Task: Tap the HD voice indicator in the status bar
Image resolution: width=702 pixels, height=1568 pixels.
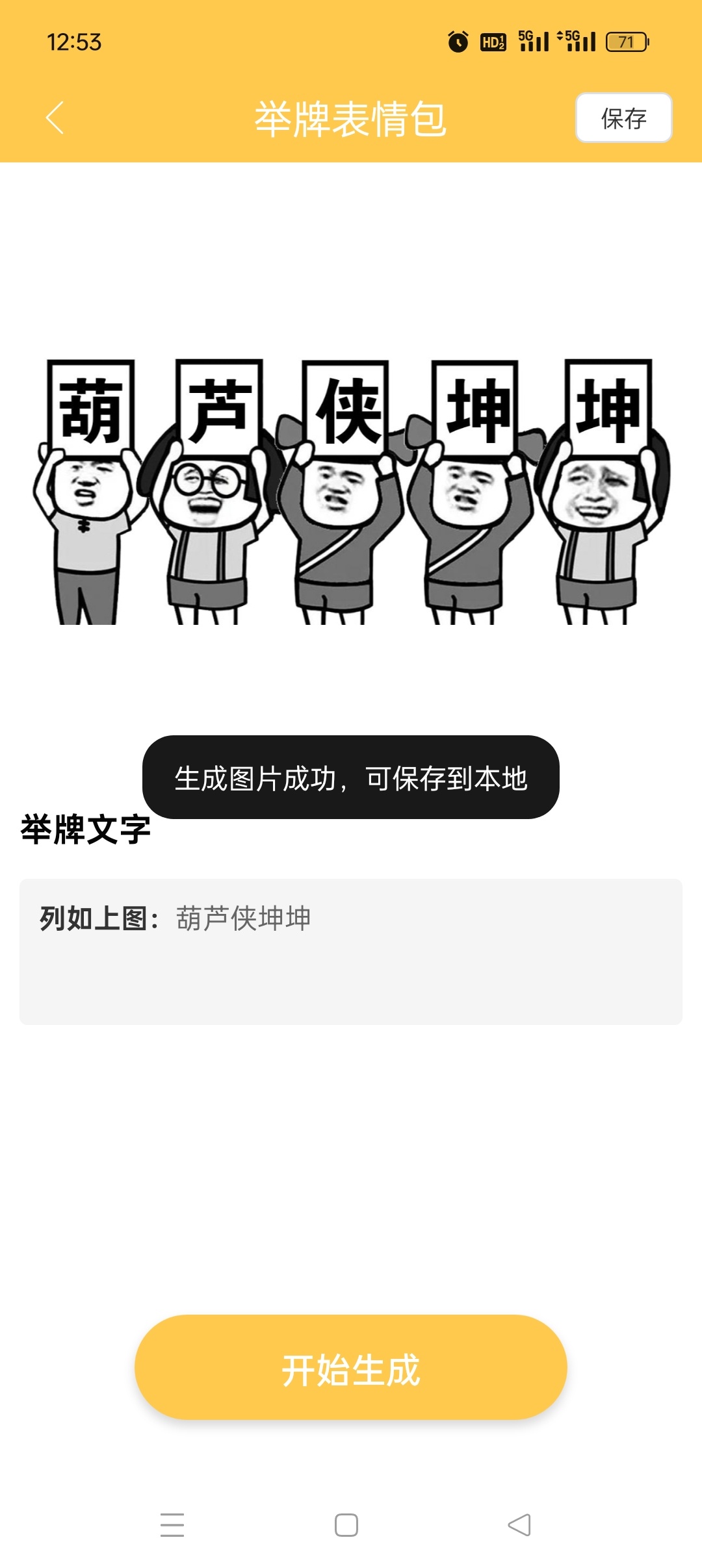Action: click(x=494, y=41)
